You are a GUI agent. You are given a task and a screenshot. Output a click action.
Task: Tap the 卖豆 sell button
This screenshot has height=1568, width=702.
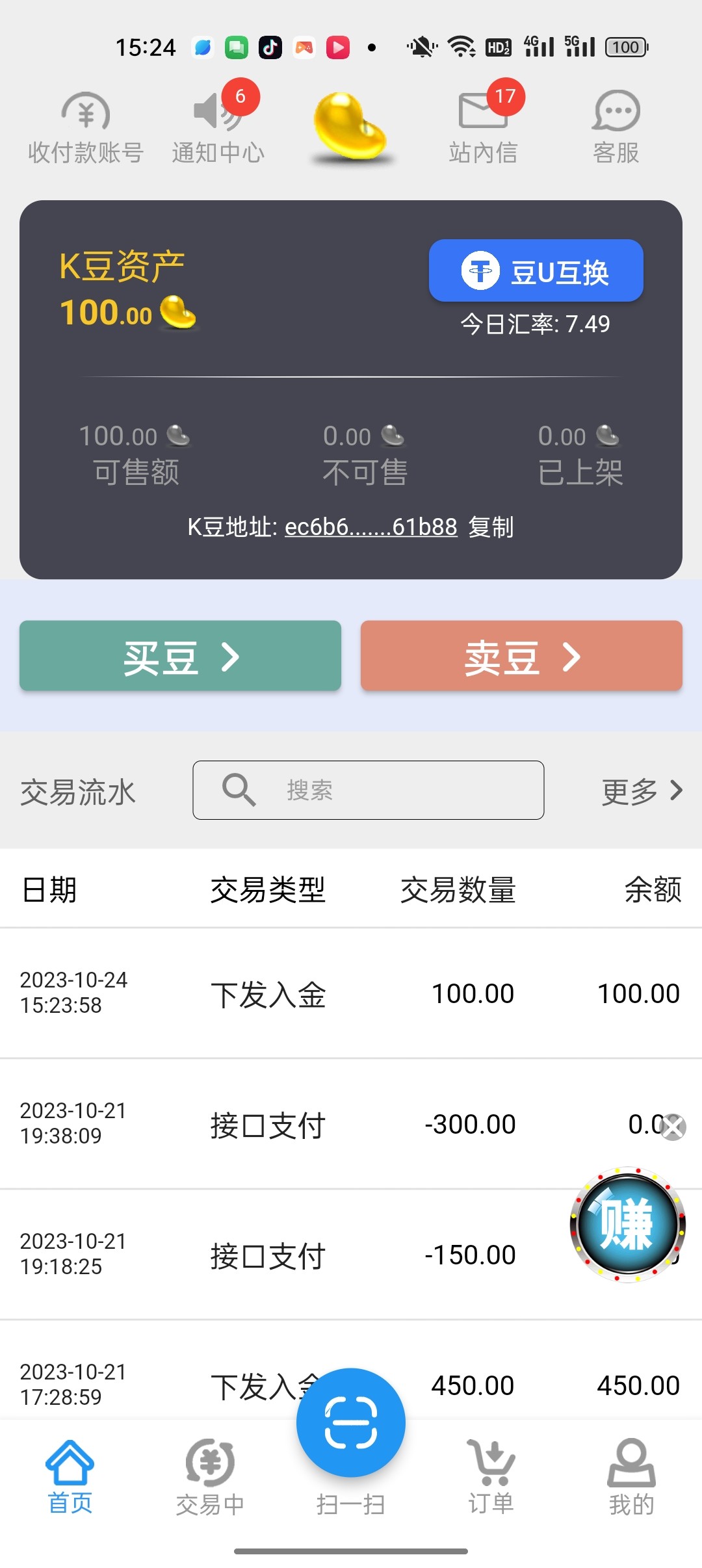[x=521, y=656]
